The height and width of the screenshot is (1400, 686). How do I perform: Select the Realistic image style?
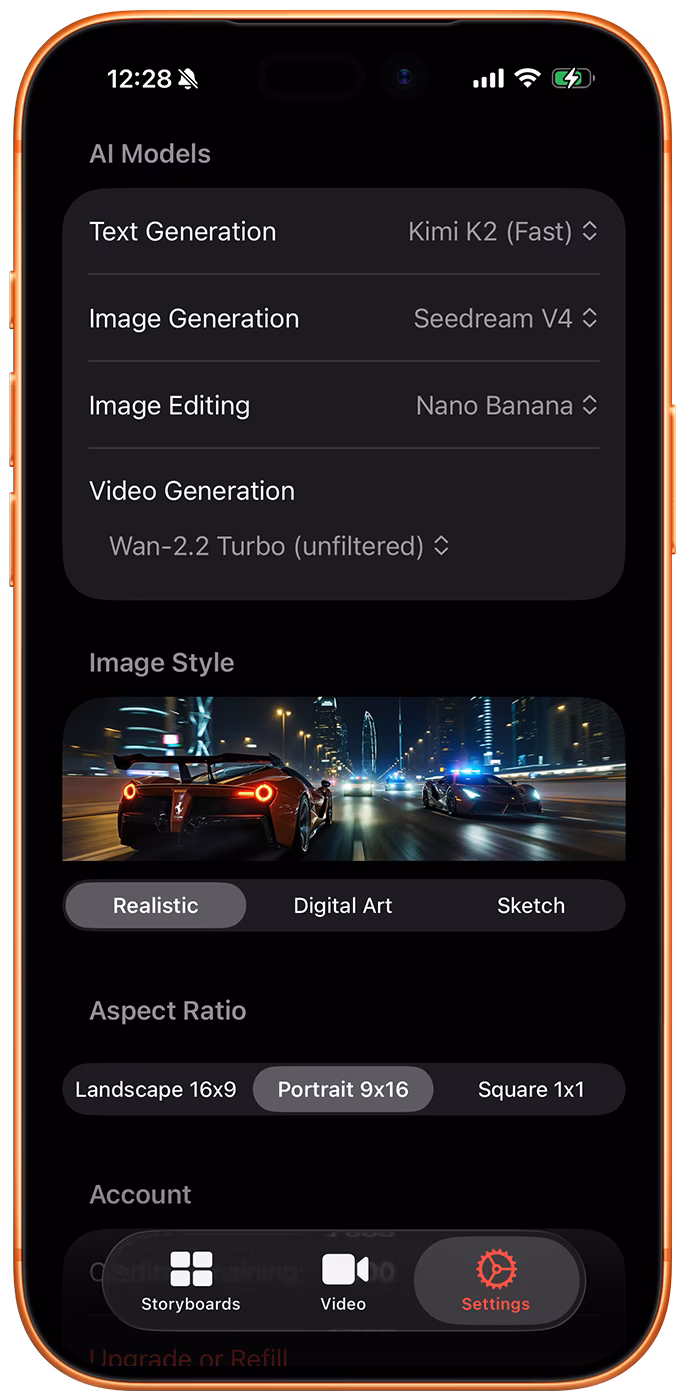pyautogui.click(x=156, y=906)
